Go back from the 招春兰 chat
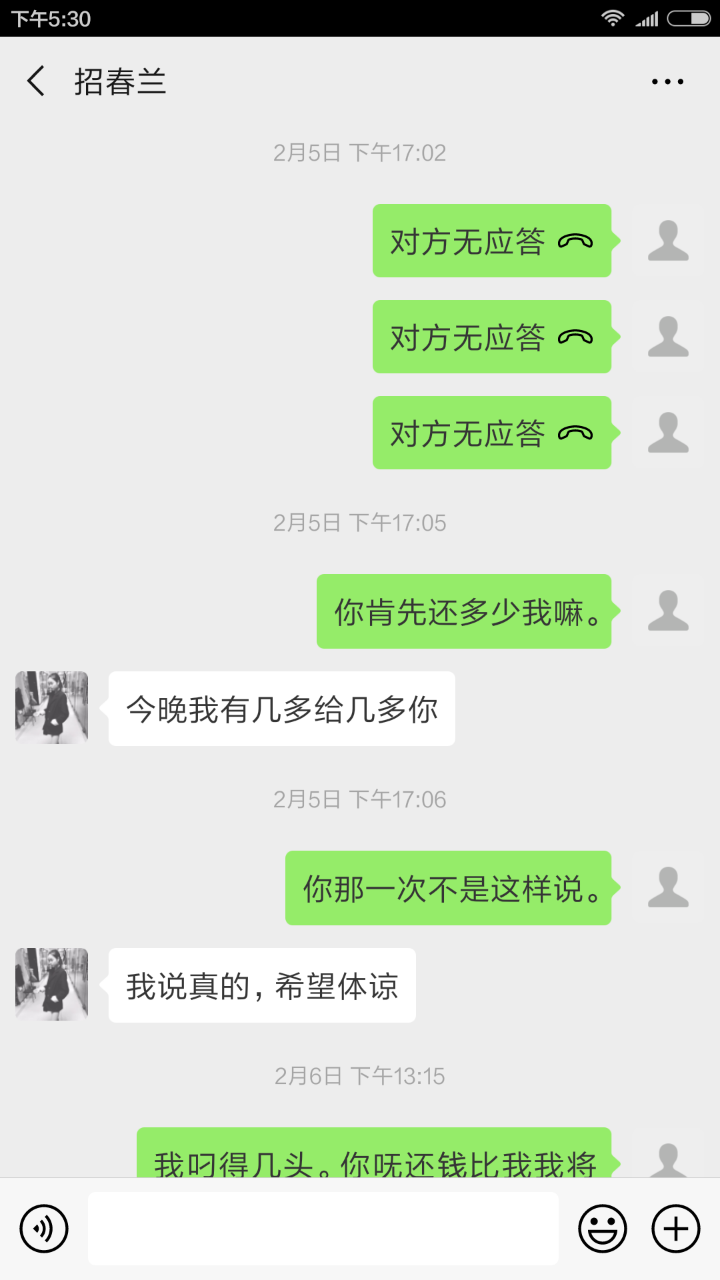This screenshot has width=720, height=1280. 37,81
